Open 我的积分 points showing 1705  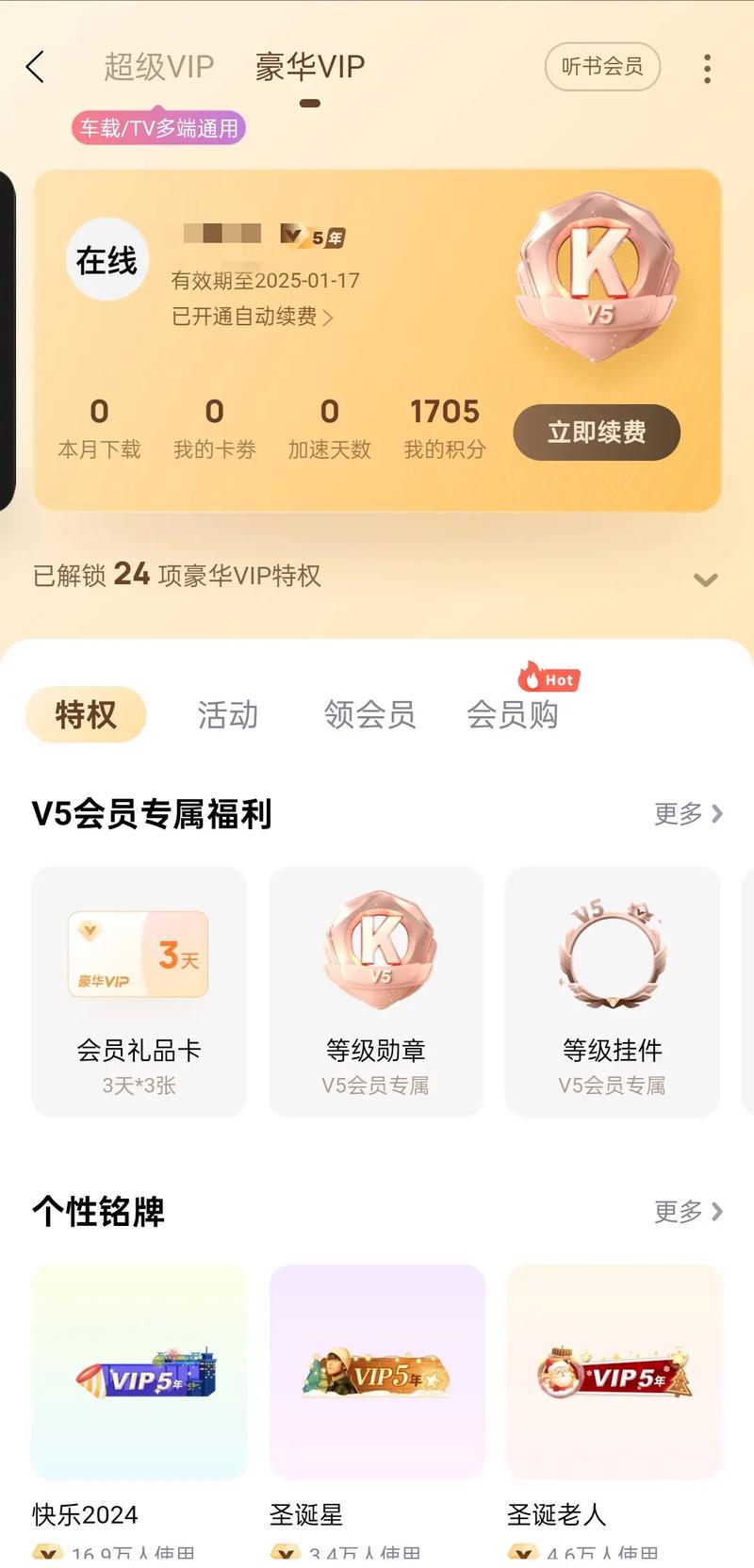[446, 426]
